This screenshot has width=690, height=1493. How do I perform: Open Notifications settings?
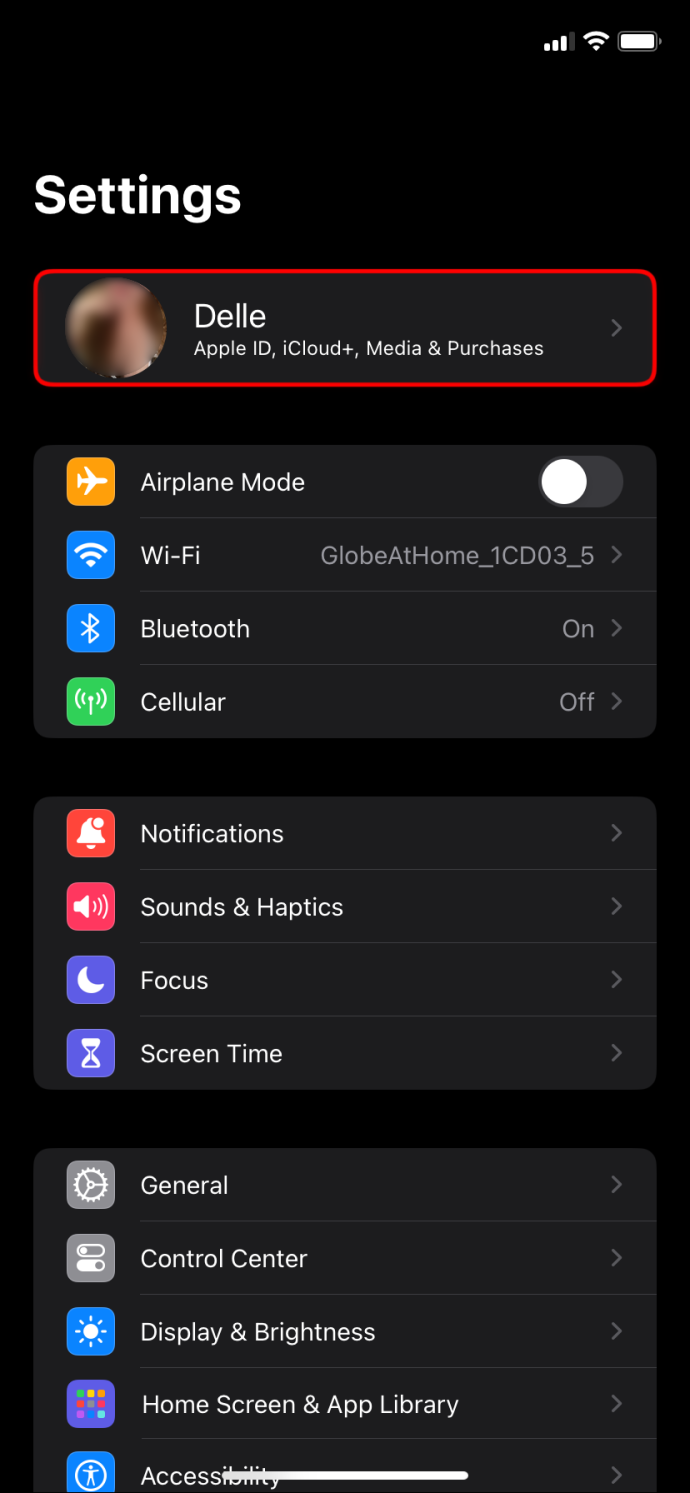(x=345, y=833)
